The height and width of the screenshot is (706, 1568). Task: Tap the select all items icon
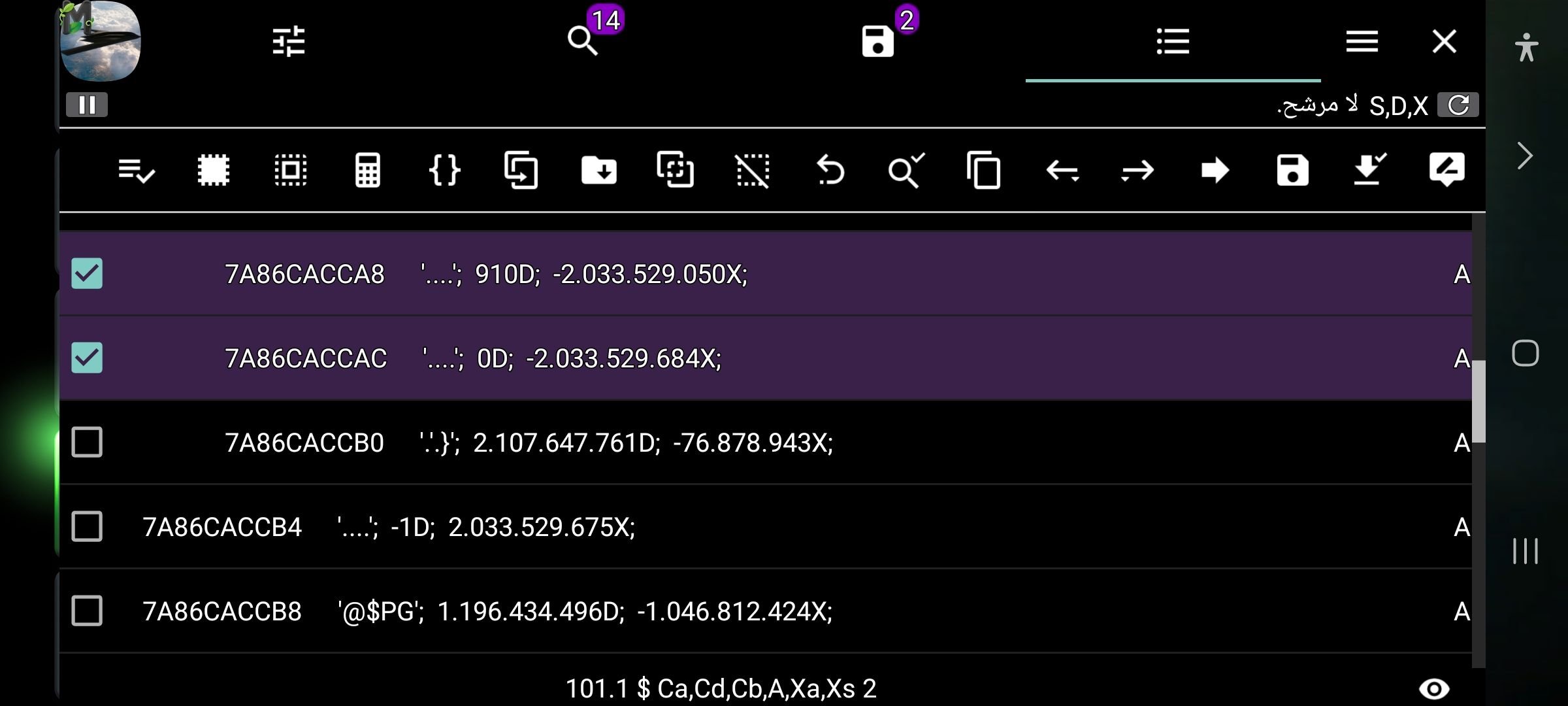tap(214, 171)
